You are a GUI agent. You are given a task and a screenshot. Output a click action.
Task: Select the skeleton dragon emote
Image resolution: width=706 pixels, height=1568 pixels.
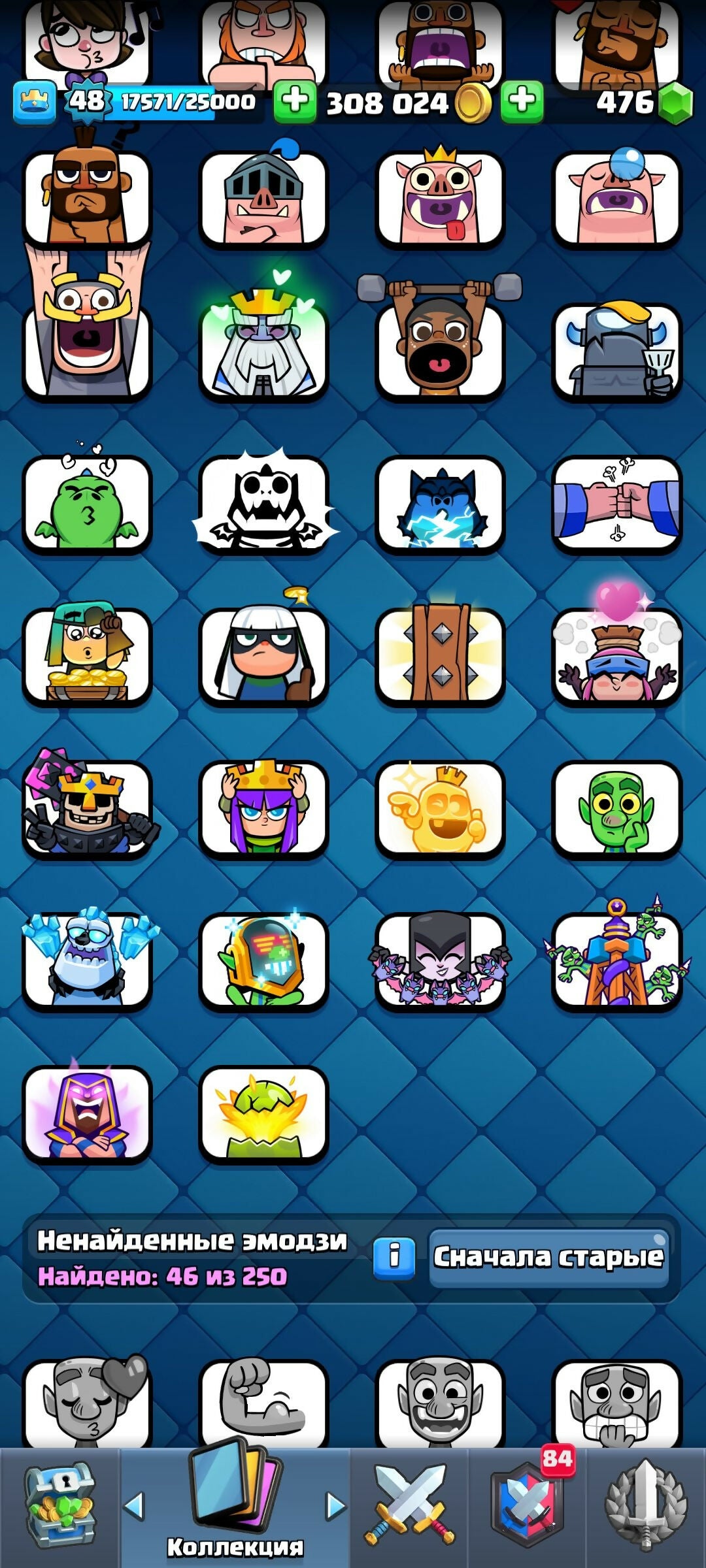click(x=263, y=504)
